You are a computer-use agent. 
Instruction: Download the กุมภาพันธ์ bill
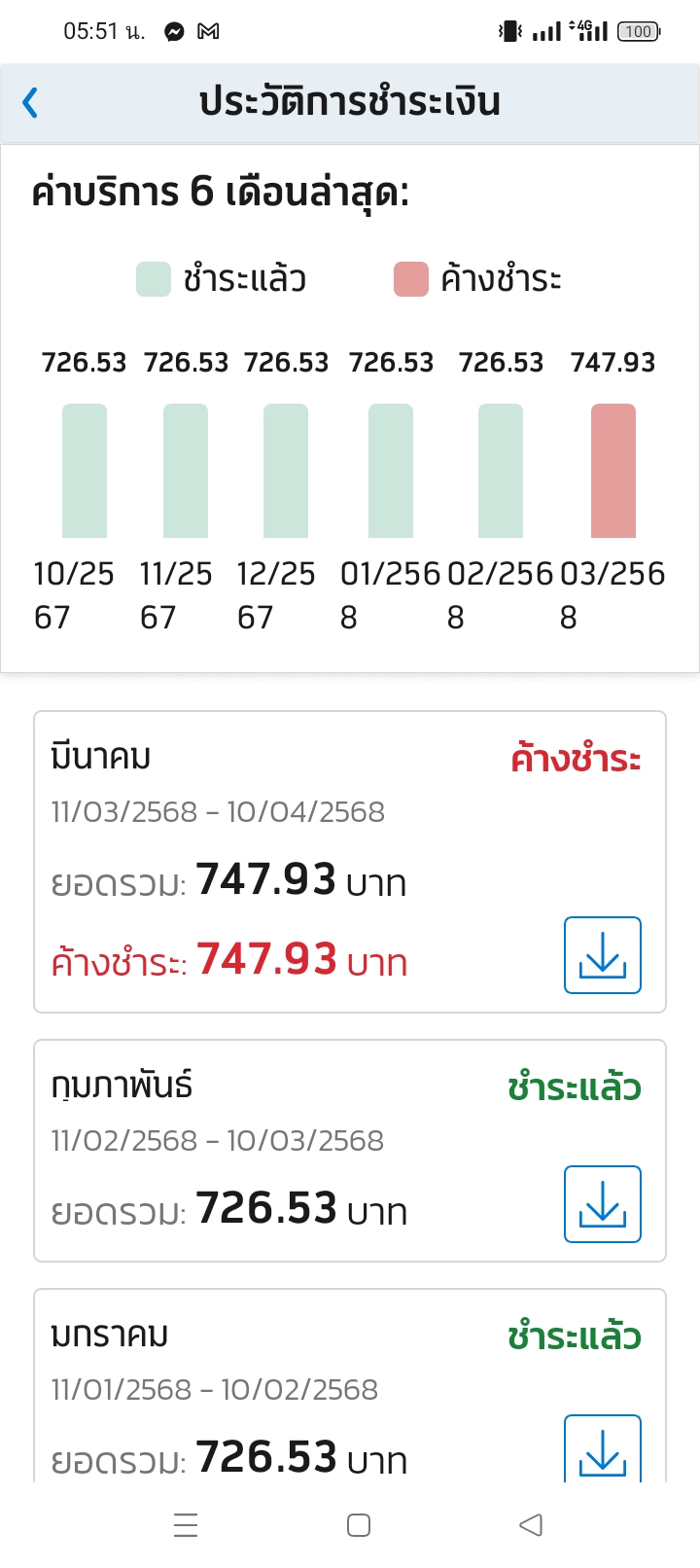click(x=603, y=1204)
